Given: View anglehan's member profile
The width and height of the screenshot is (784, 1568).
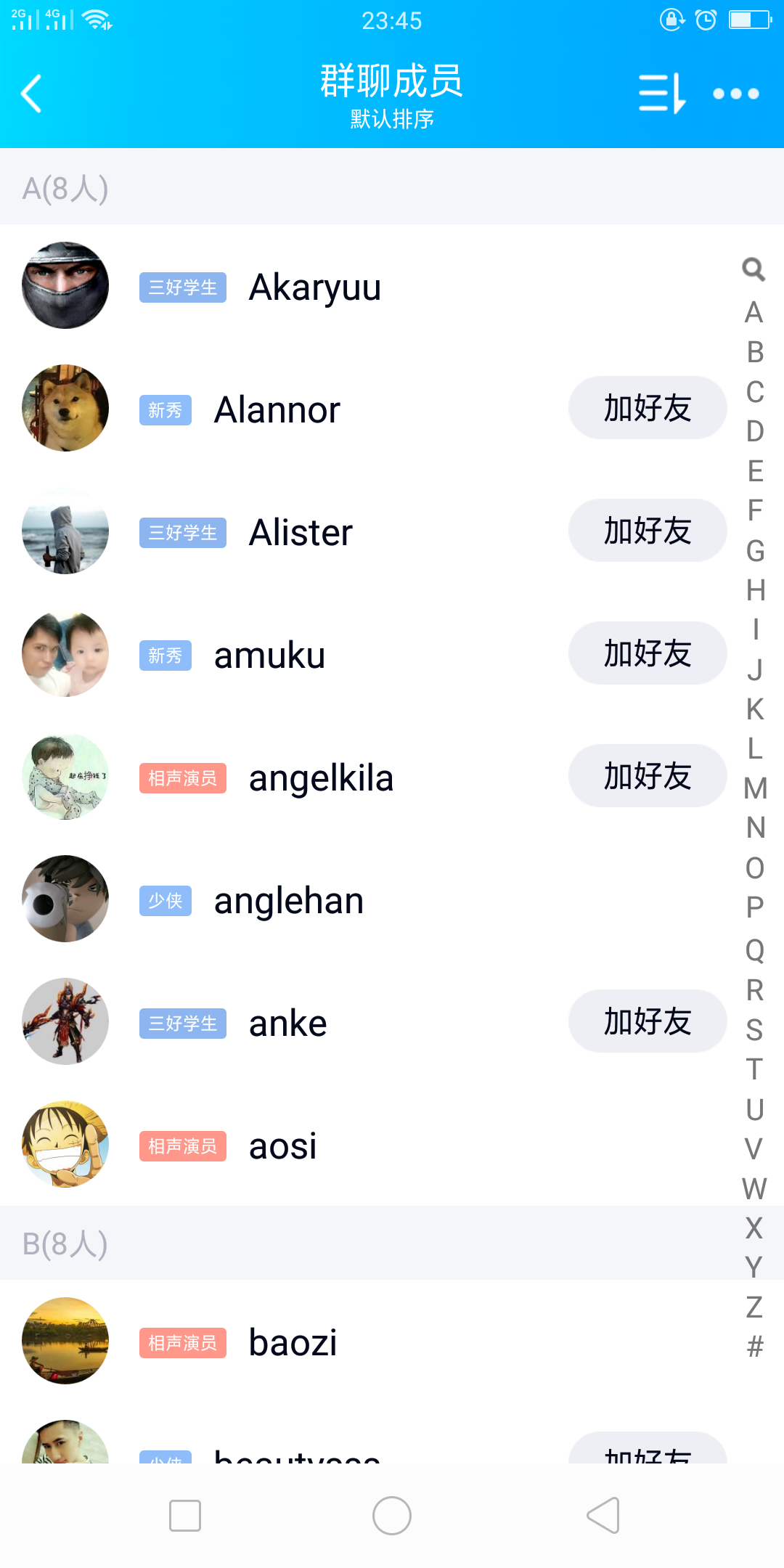Looking at the screenshot, I should coord(288,900).
